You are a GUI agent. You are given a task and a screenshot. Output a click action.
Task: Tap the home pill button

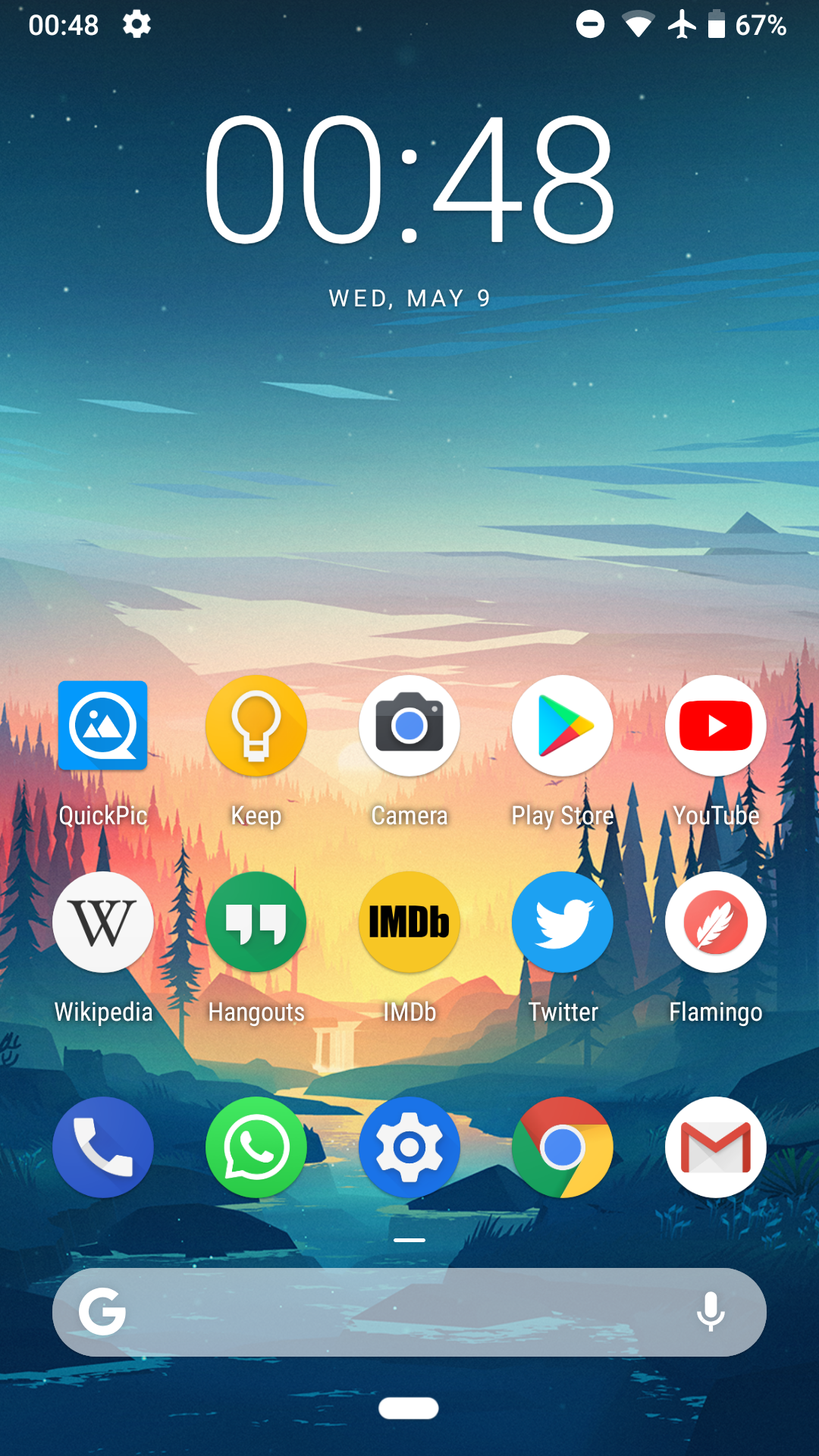coord(409,1408)
